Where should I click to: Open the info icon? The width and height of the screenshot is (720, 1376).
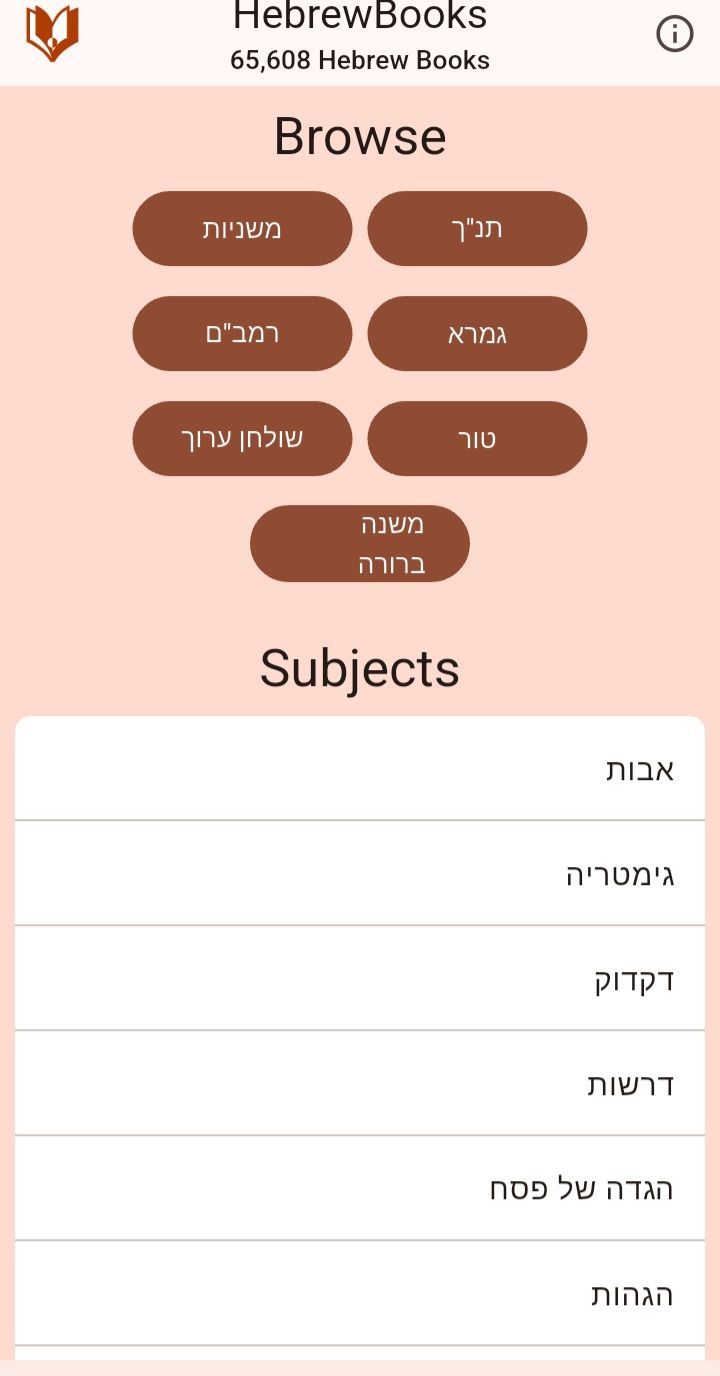point(675,33)
